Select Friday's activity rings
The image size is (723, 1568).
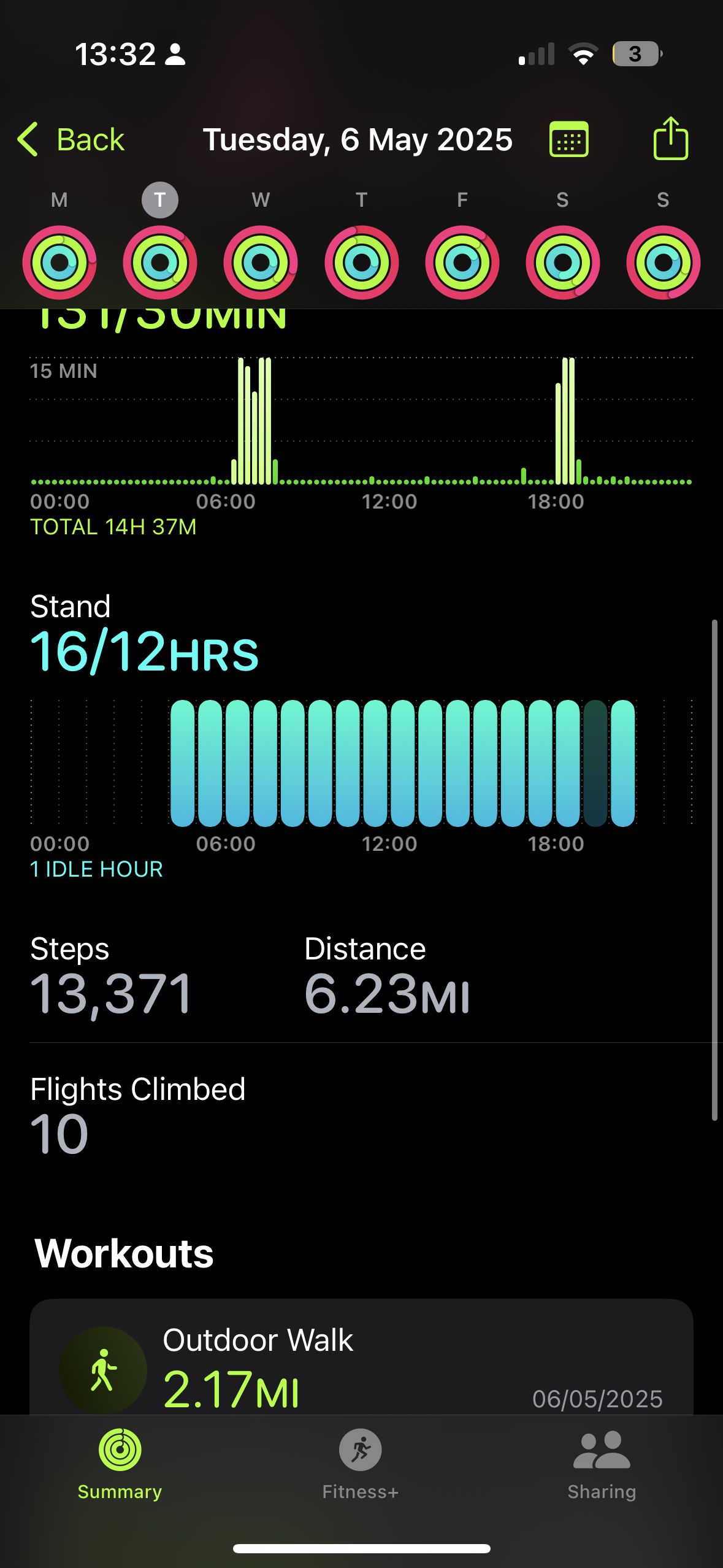pos(462,263)
